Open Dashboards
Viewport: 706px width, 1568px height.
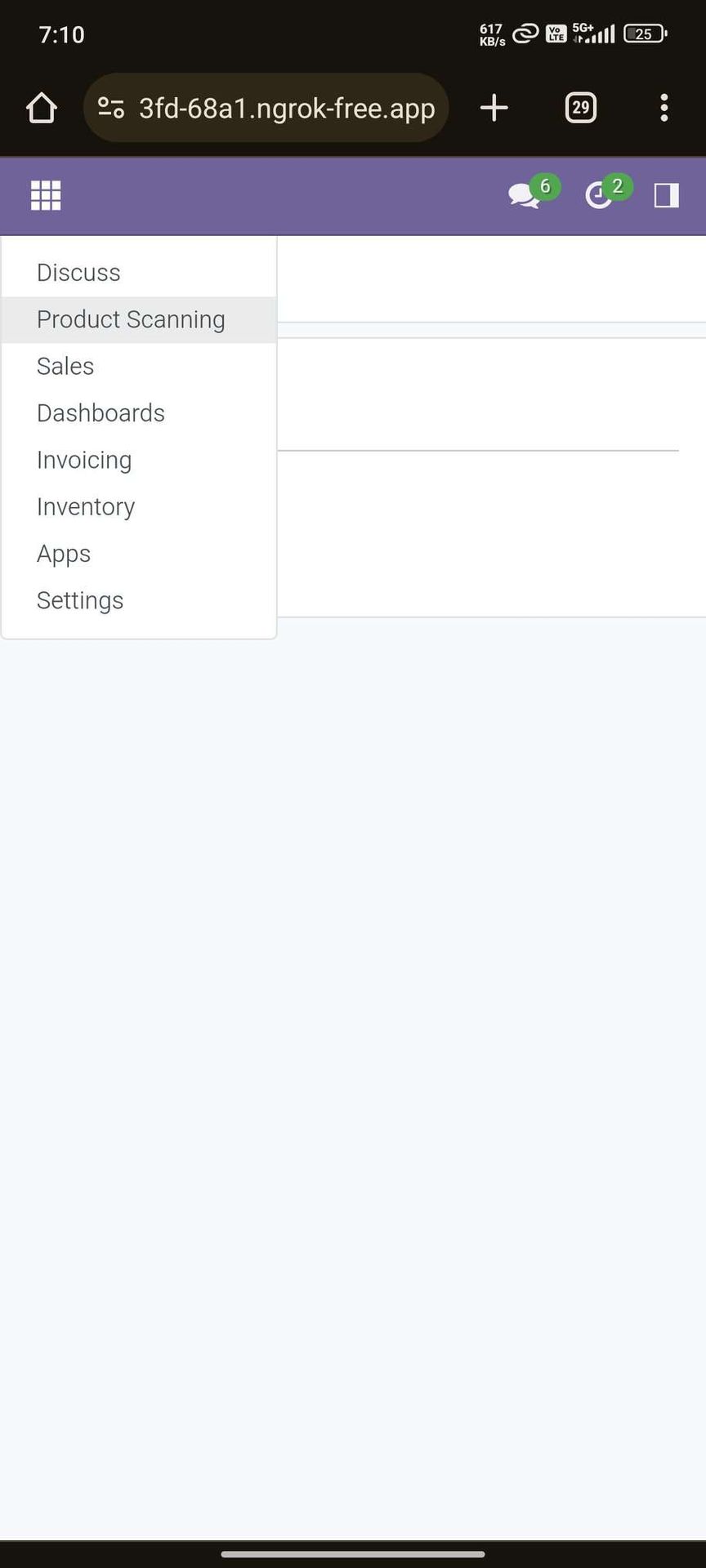click(139, 413)
